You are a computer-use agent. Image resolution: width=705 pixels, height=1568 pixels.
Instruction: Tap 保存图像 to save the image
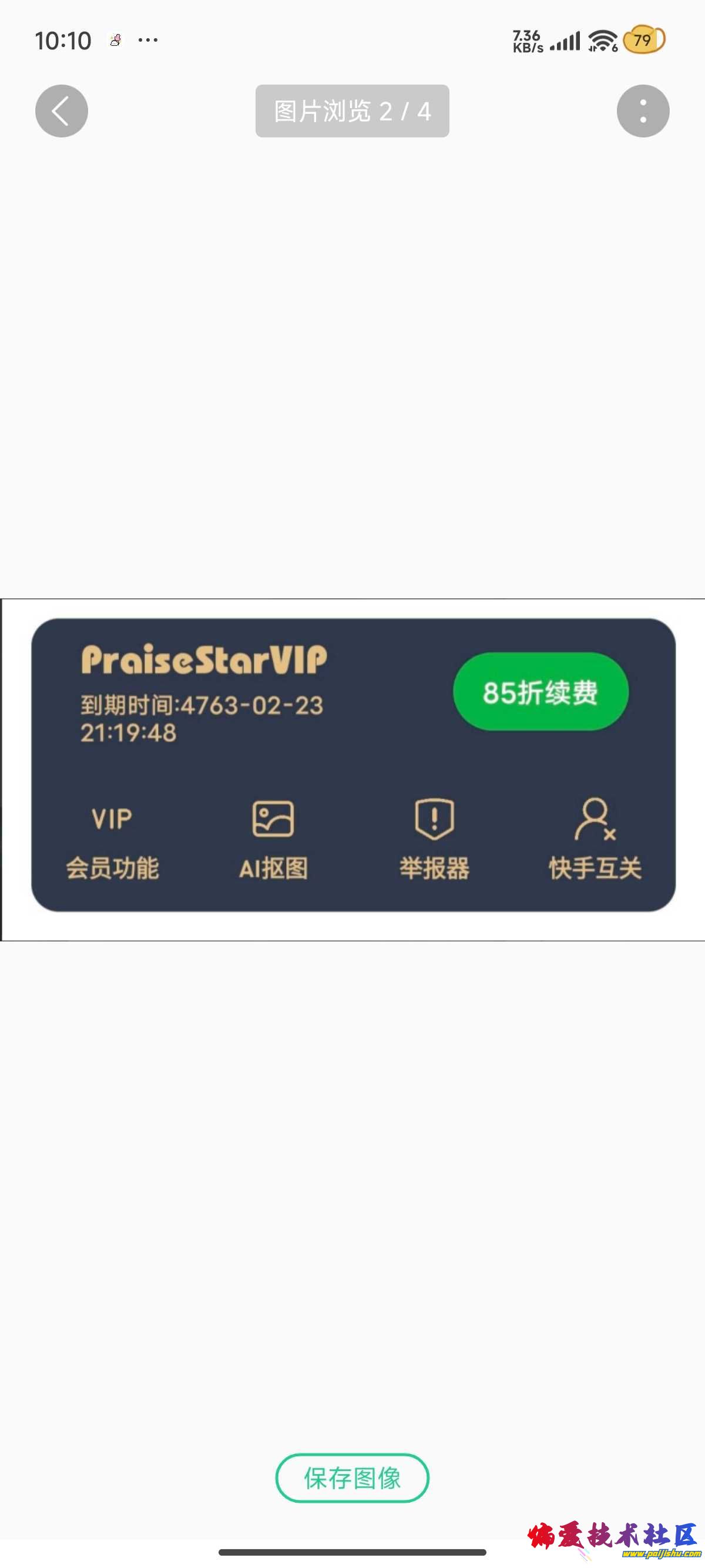click(x=352, y=1478)
